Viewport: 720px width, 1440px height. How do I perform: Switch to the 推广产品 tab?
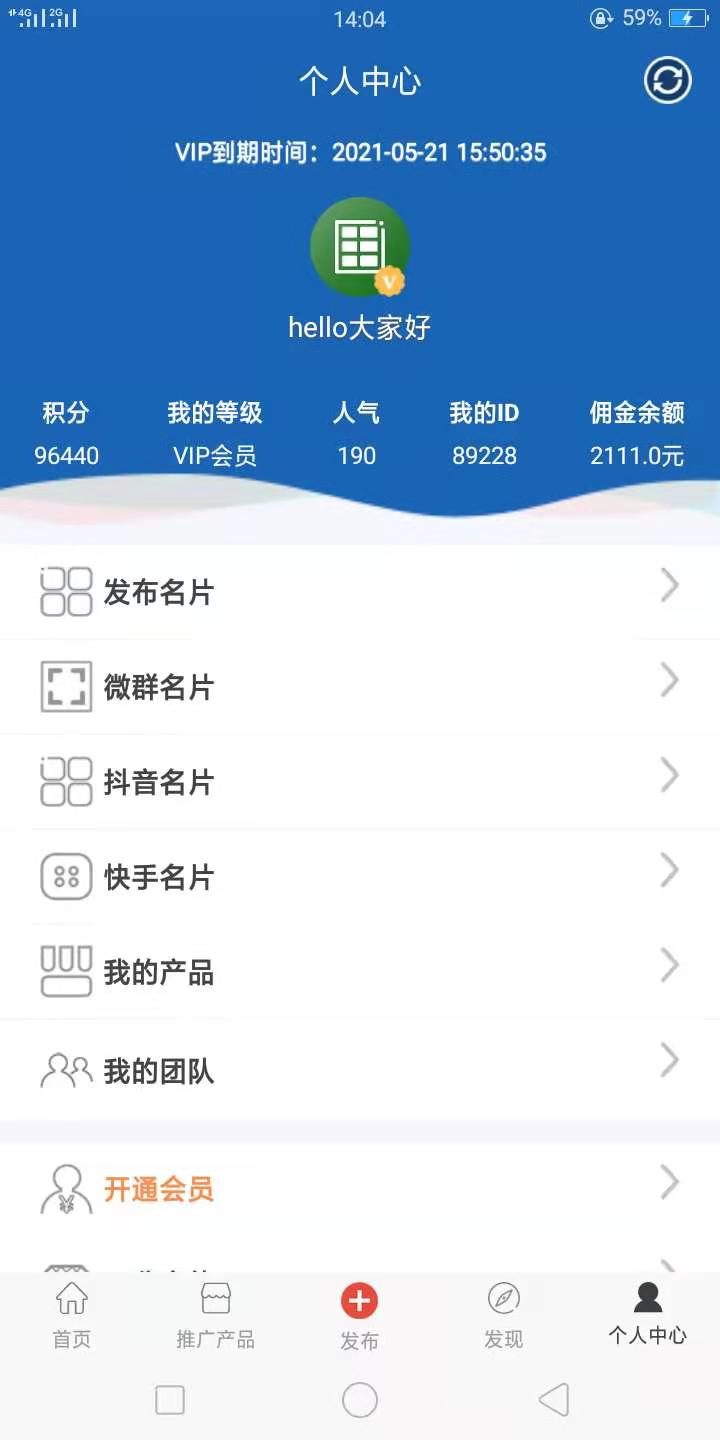[214, 1315]
